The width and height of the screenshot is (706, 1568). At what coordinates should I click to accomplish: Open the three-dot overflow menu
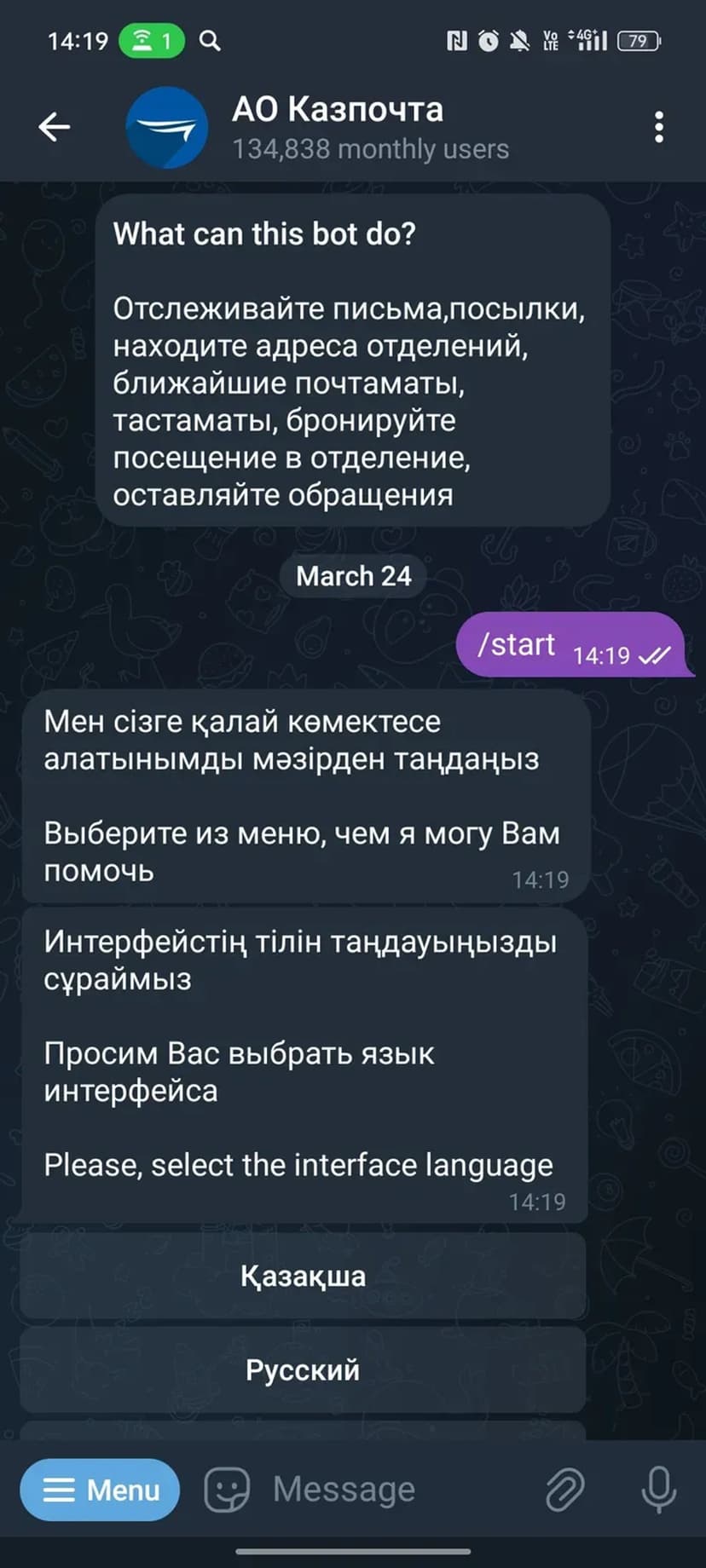(x=658, y=128)
